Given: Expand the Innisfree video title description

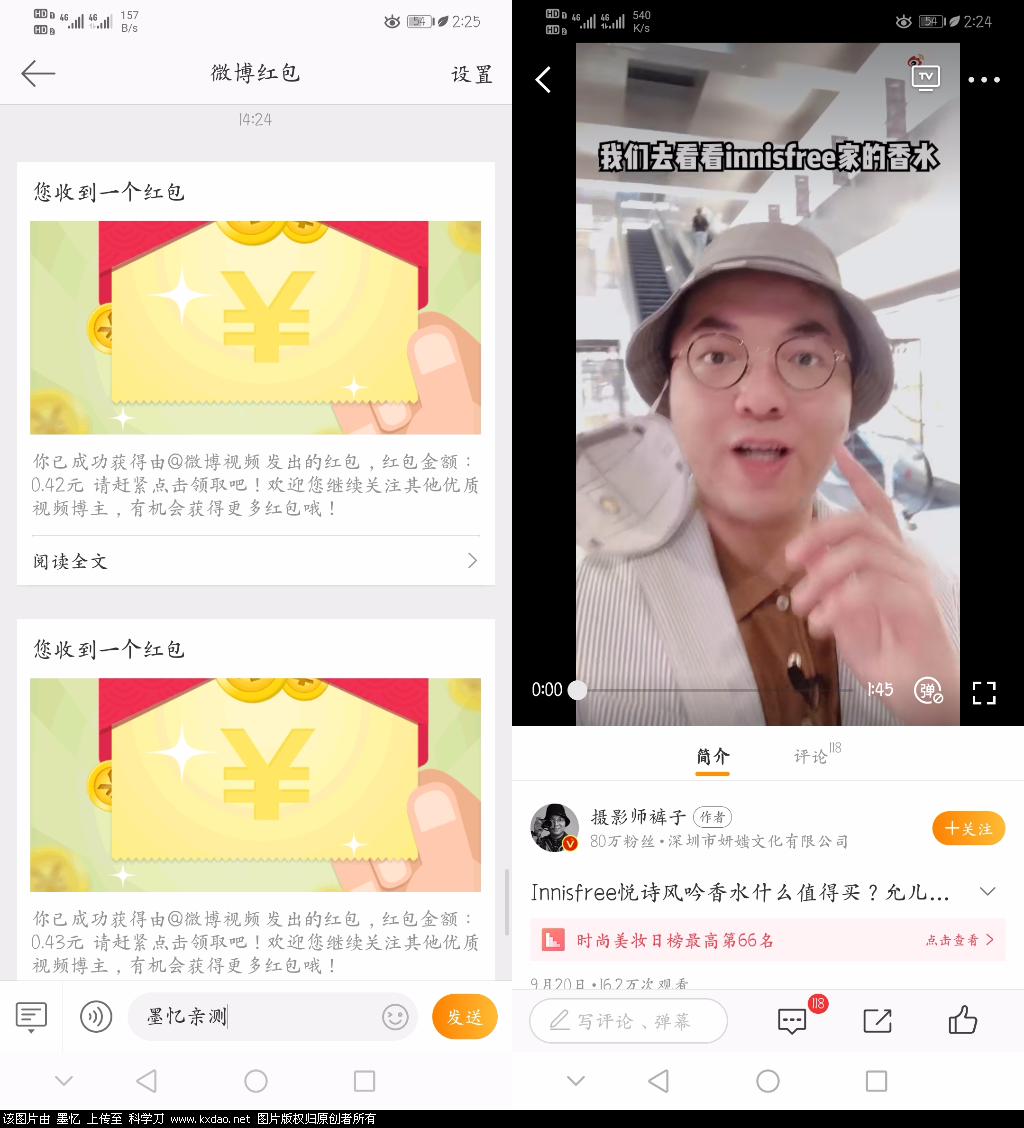Looking at the screenshot, I should click(987, 892).
